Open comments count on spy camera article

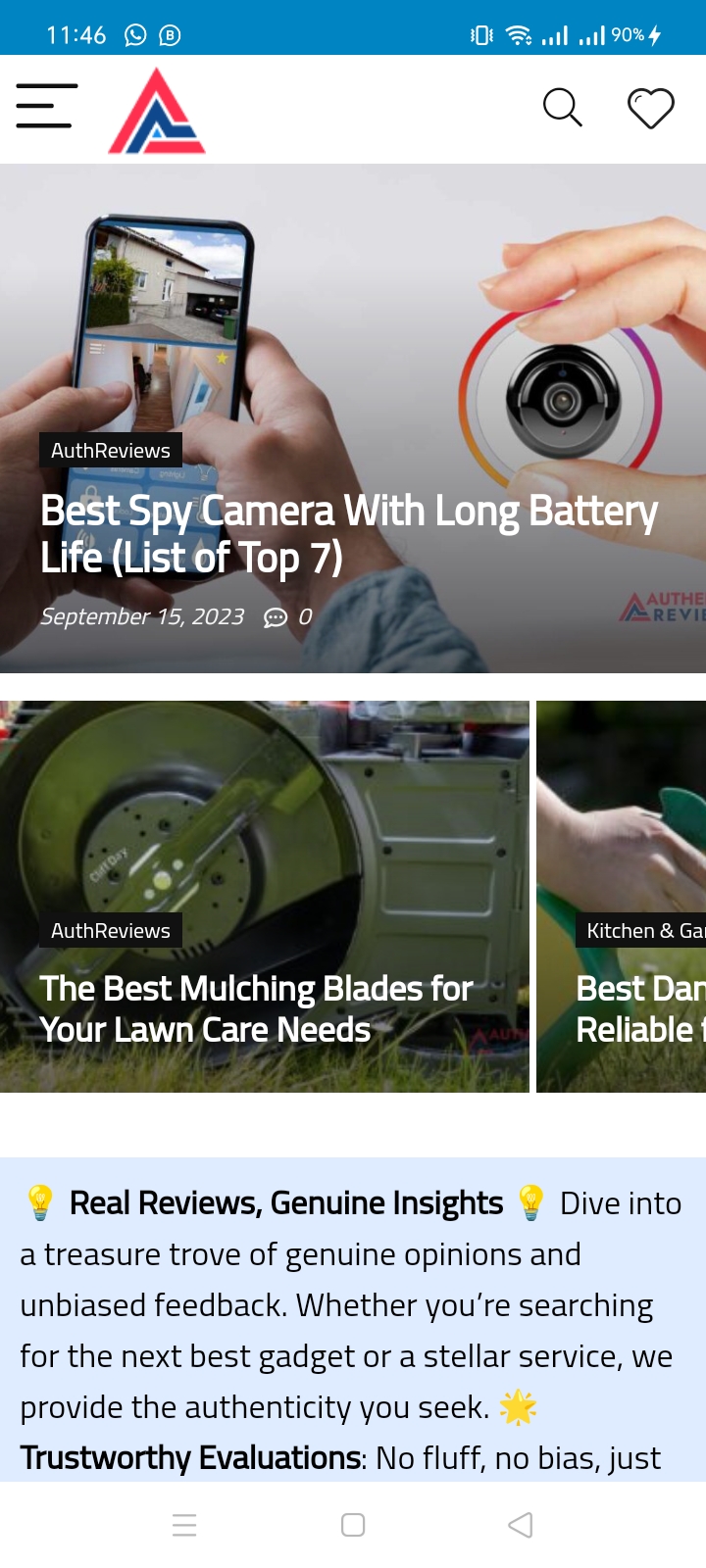click(x=288, y=616)
